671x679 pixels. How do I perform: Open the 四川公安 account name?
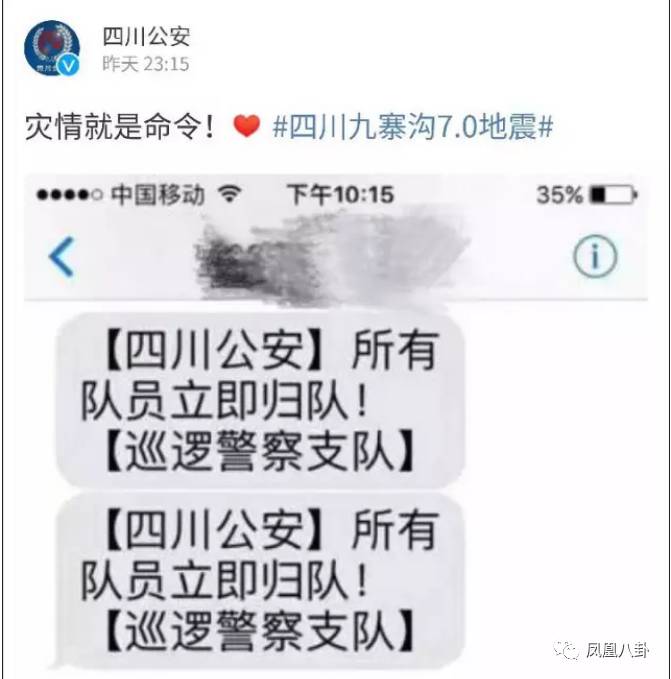click(x=146, y=38)
